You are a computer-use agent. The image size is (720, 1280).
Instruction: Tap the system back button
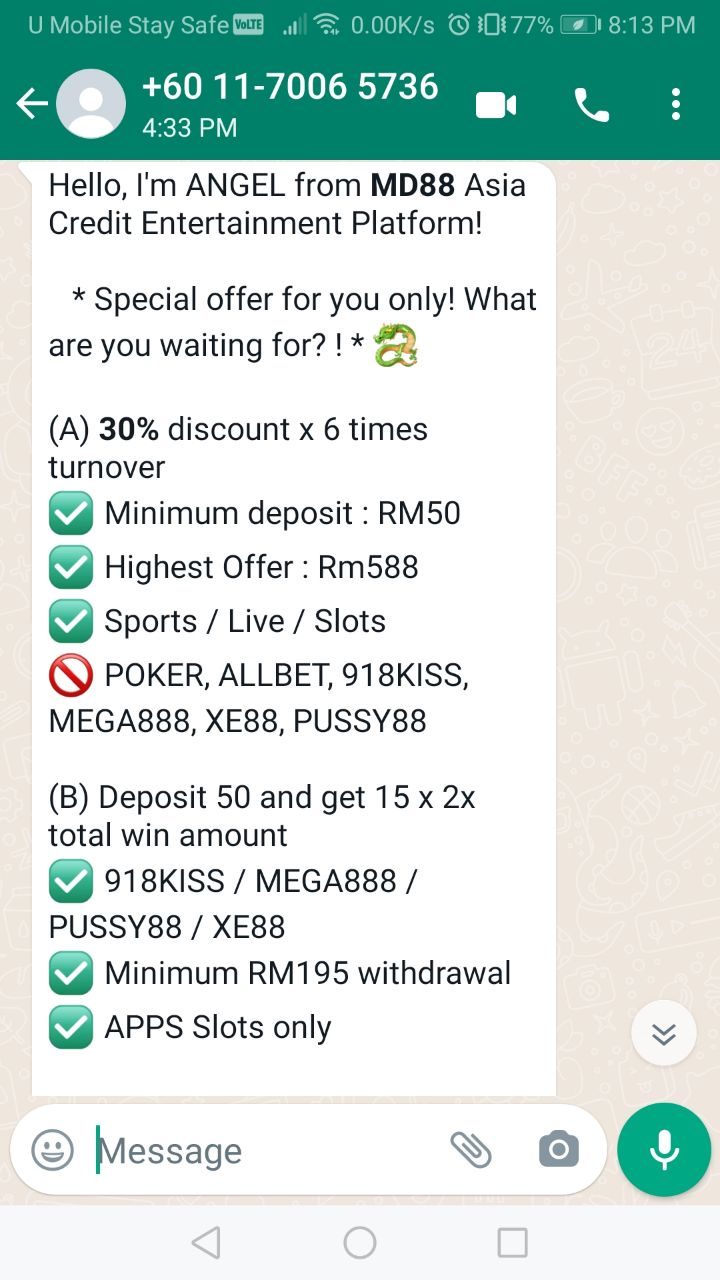[x=206, y=1243]
